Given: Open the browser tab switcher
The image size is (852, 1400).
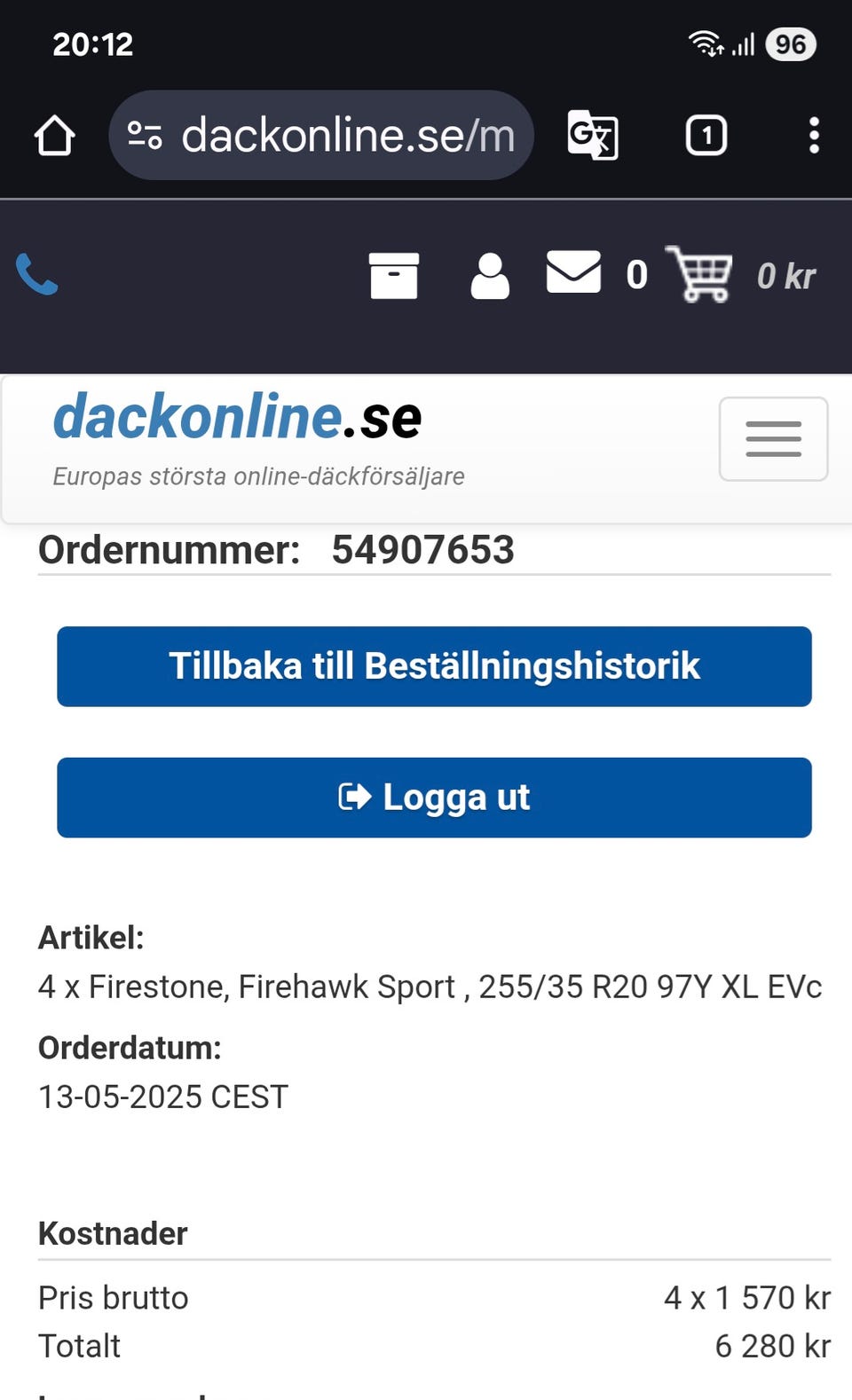Looking at the screenshot, I should (x=706, y=135).
